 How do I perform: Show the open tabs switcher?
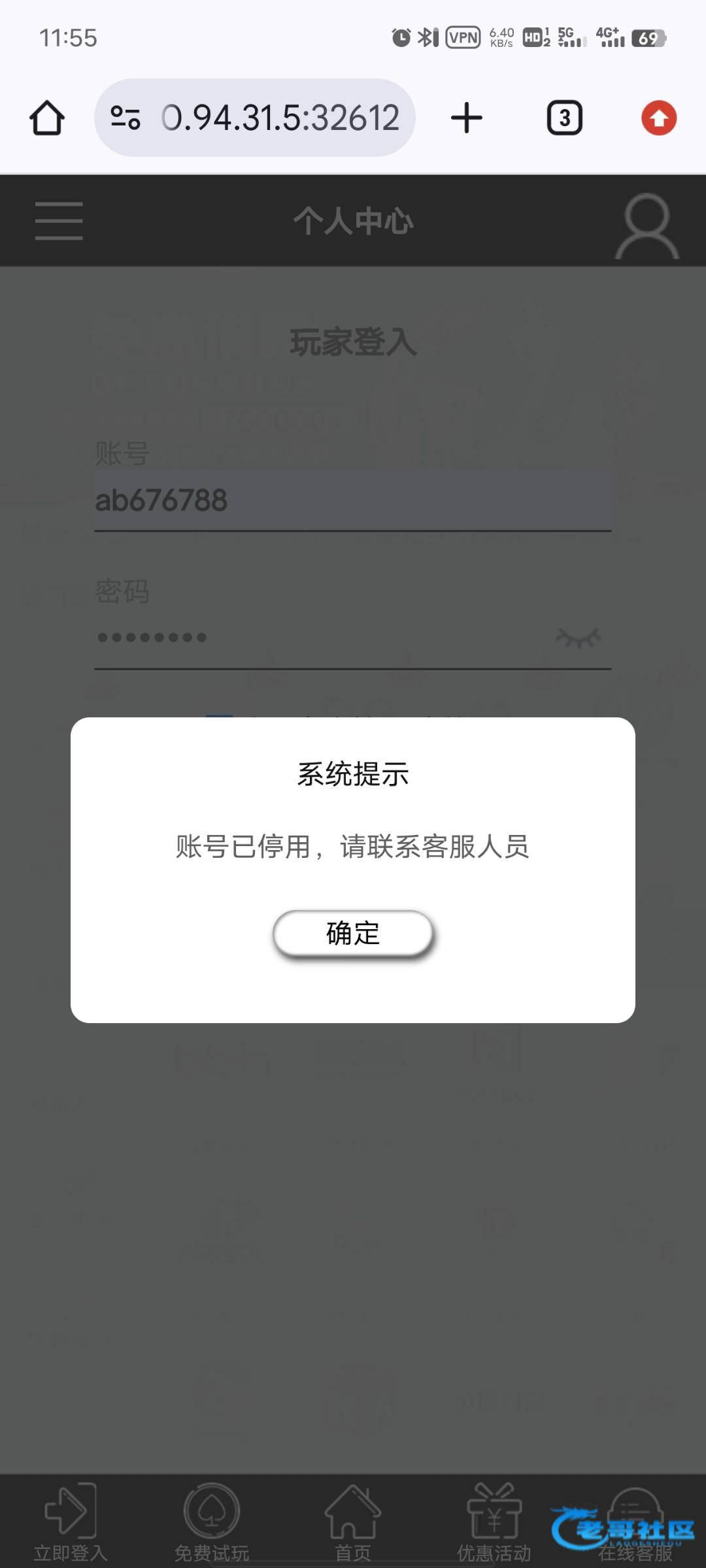pos(564,118)
